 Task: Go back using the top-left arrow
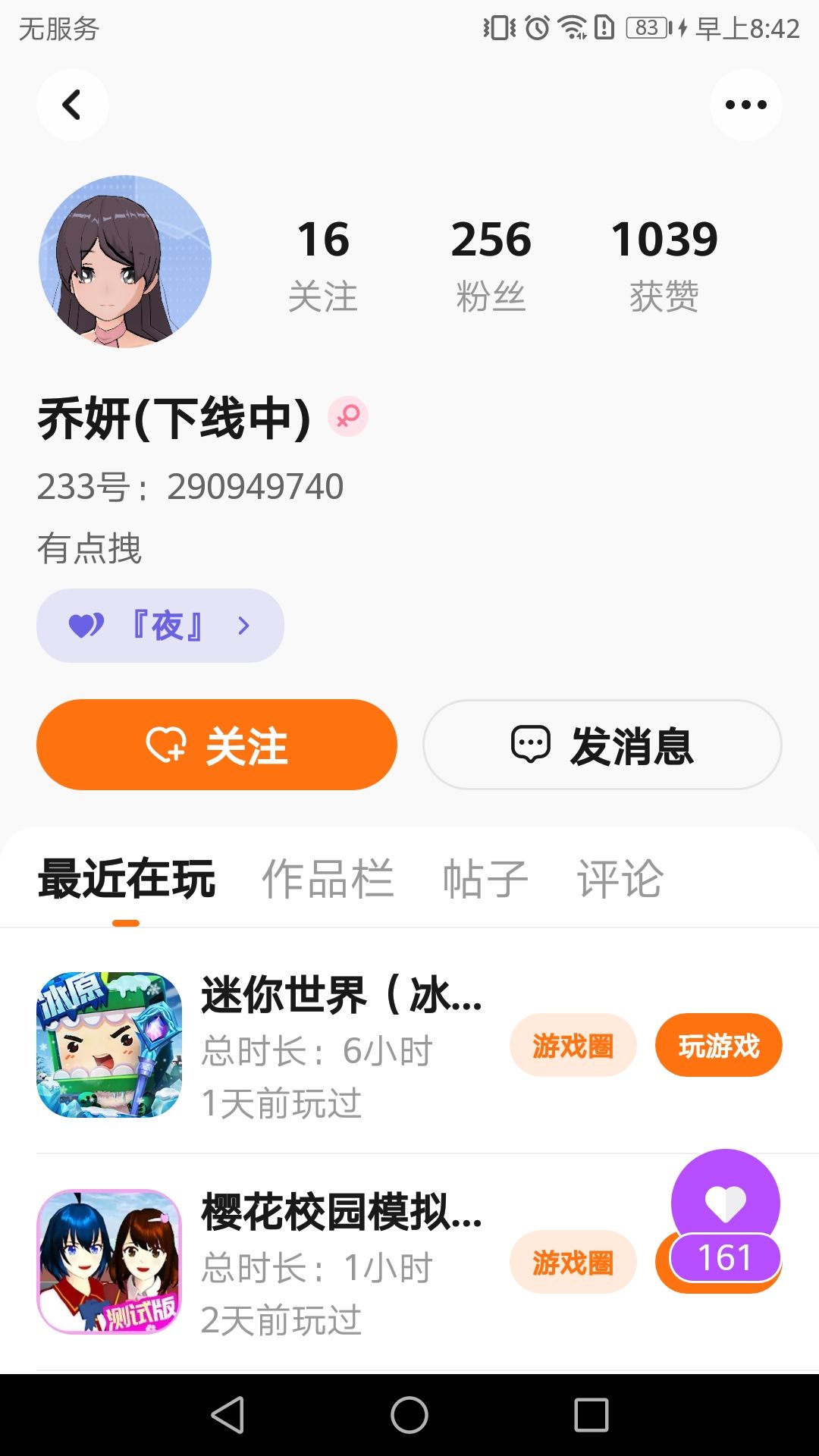72,105
